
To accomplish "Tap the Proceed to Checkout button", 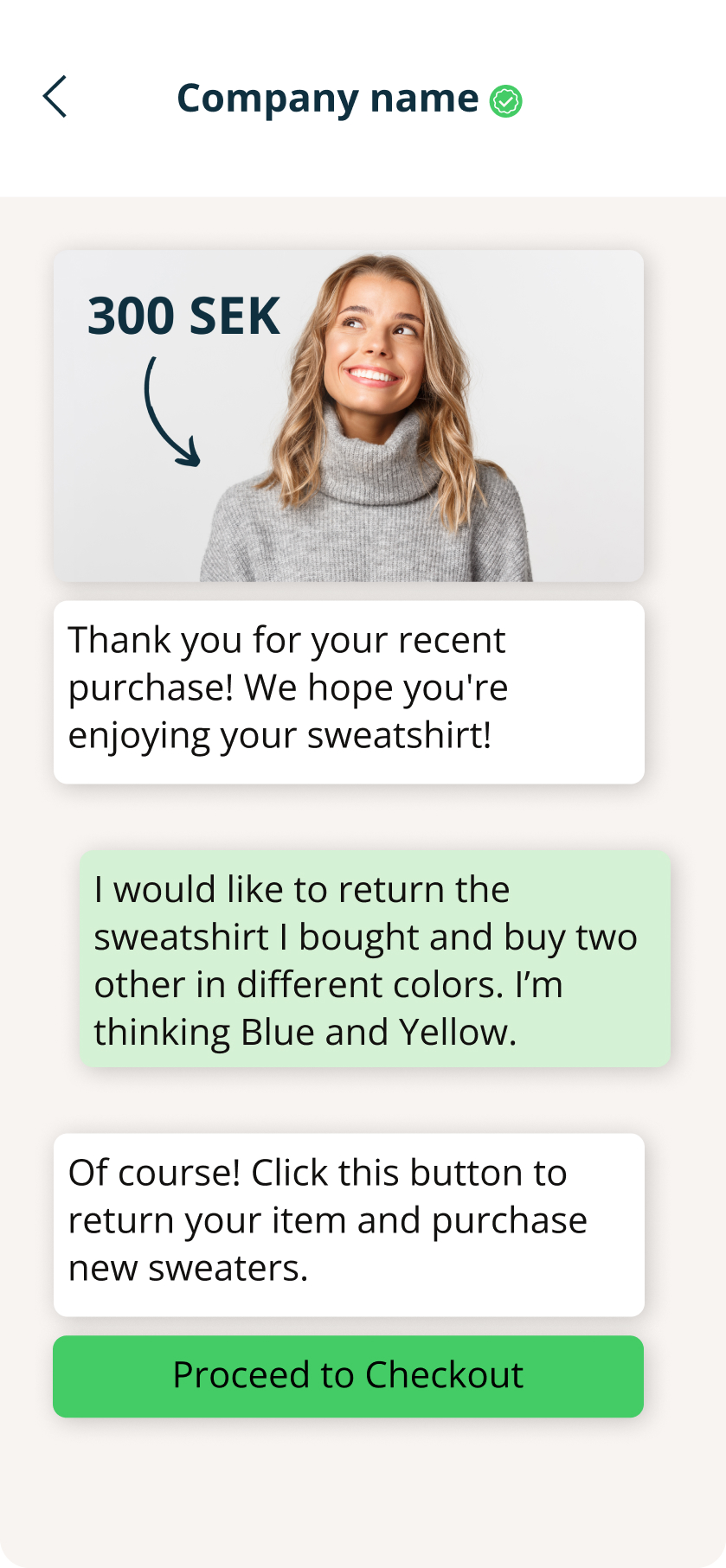I will 348,1375.
